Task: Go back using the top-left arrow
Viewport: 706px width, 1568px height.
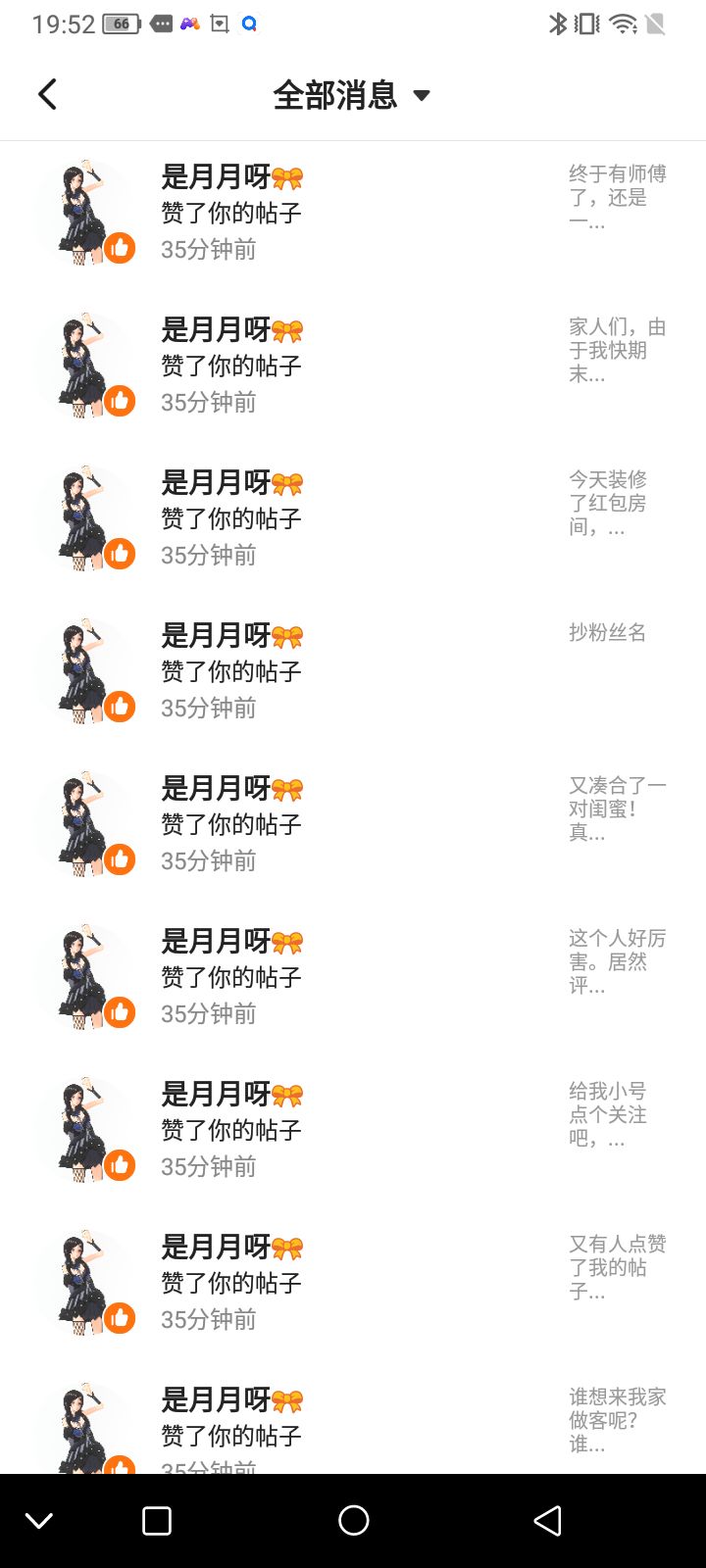Action: click(47, 94)
